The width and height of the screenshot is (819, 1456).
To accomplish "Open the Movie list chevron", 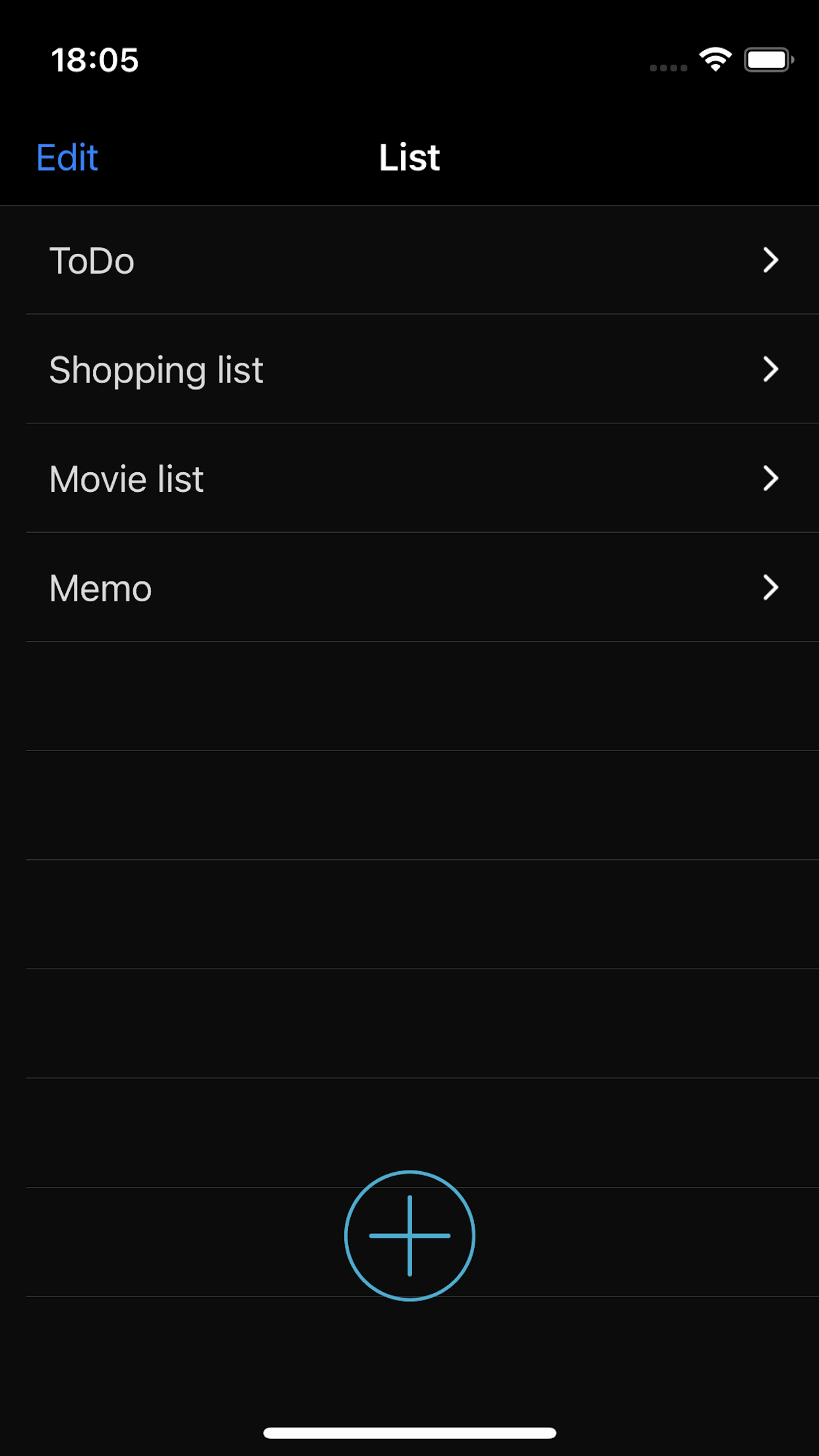I will coord(772,479).
